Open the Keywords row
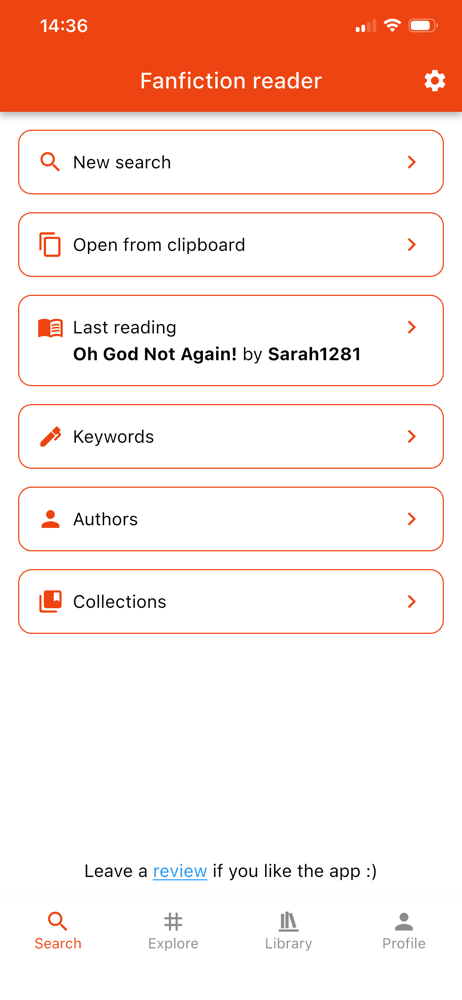The width and height of the screenshot is (462, 1000). (231, 436)
